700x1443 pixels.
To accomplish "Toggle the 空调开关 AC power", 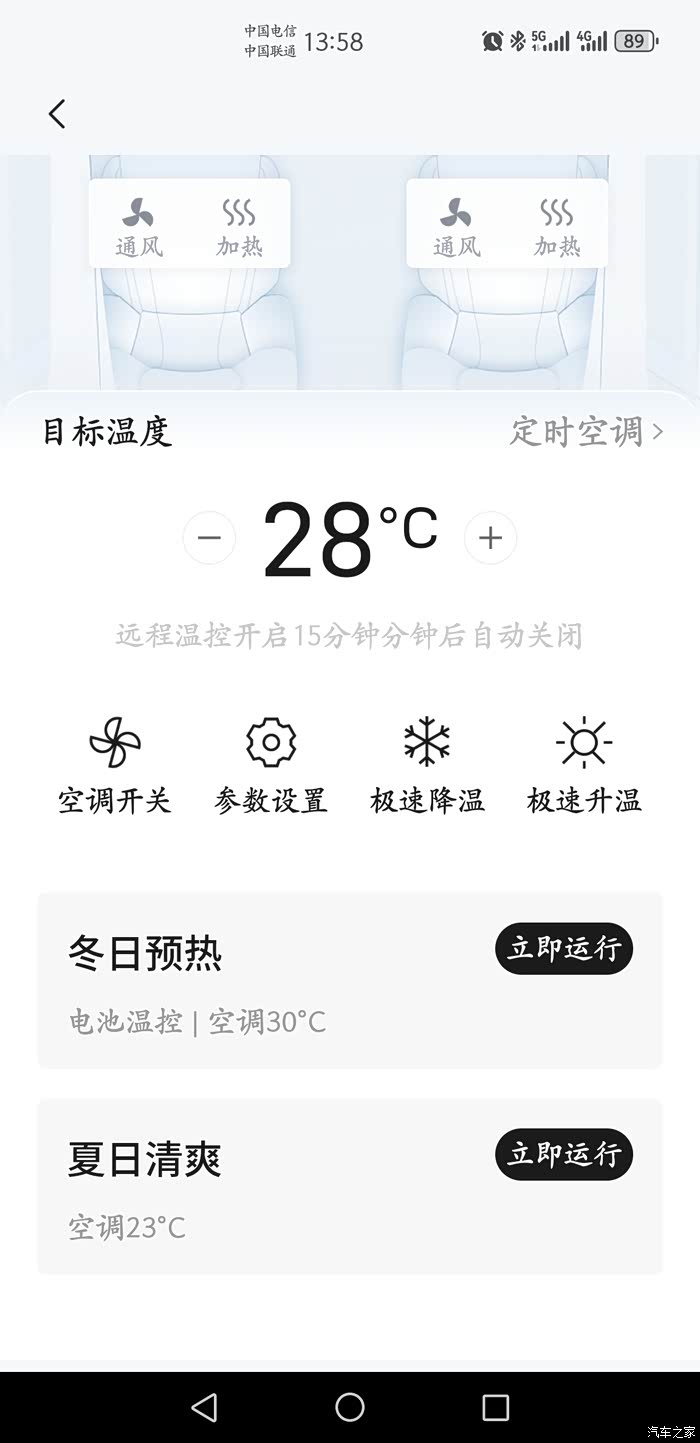I will click(x=114, y=765).
